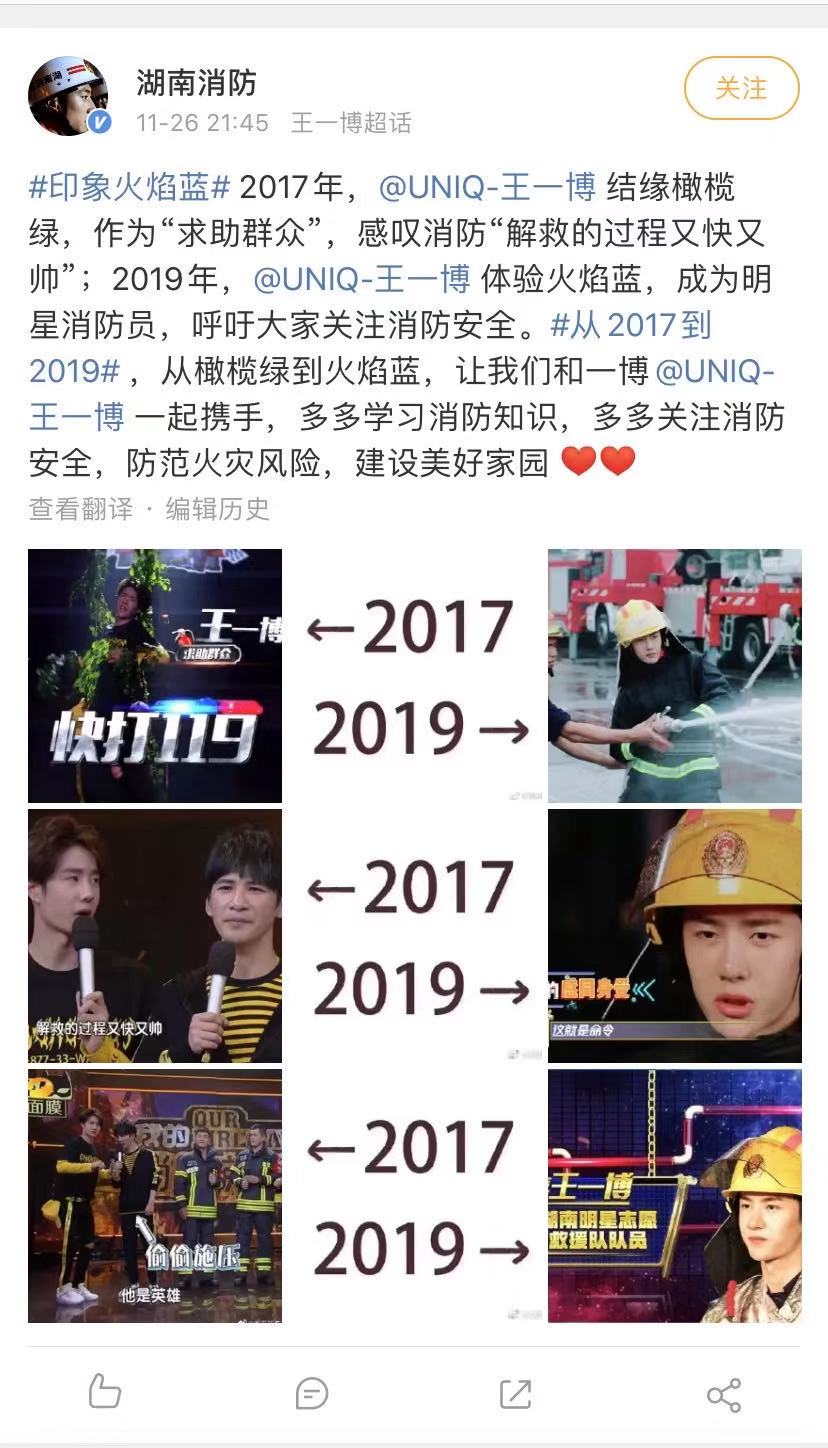Tap 查看翻译 to translate the post
Image resolution: width=828 pixels, height=1448 pixels.
(80, 509)
